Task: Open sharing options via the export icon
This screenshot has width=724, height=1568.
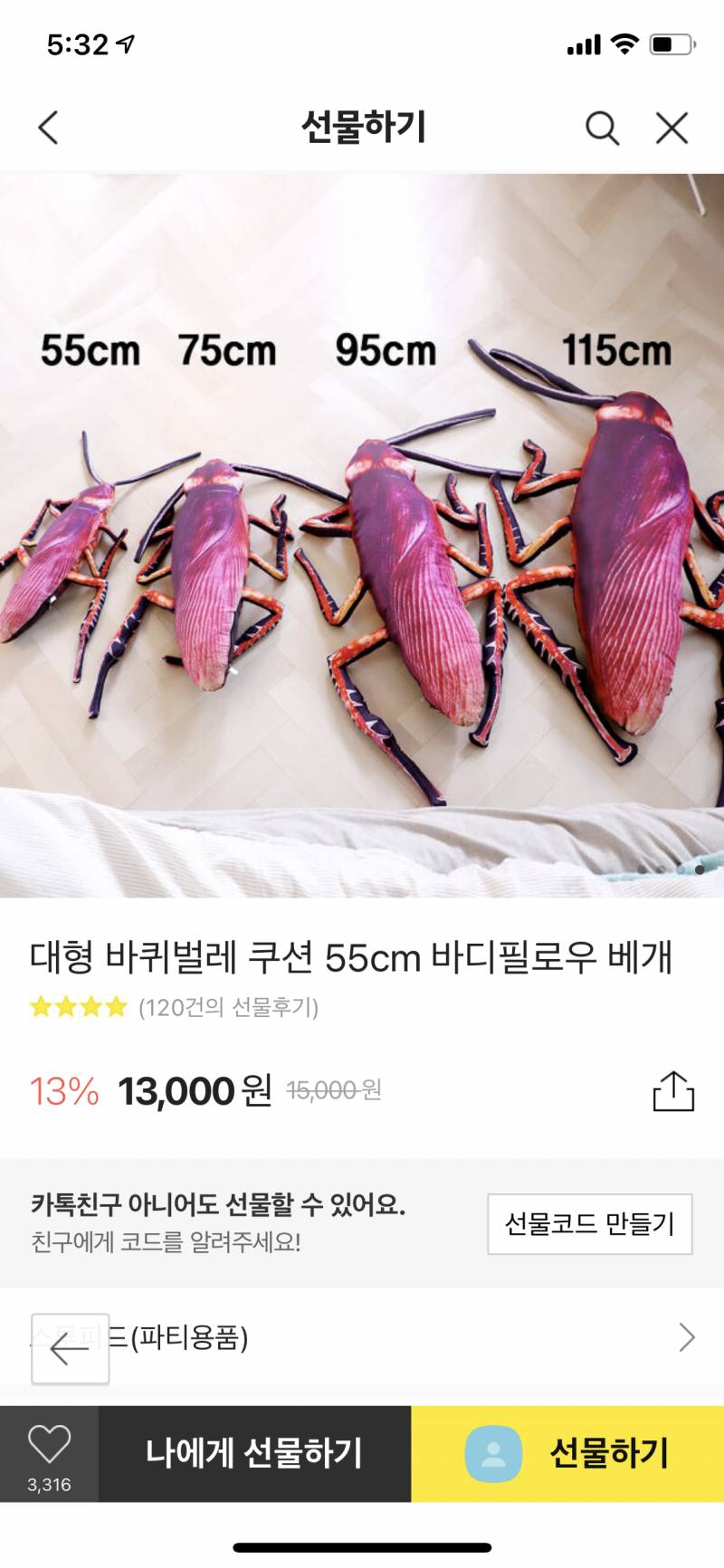Action: [x=673, y=1092]
